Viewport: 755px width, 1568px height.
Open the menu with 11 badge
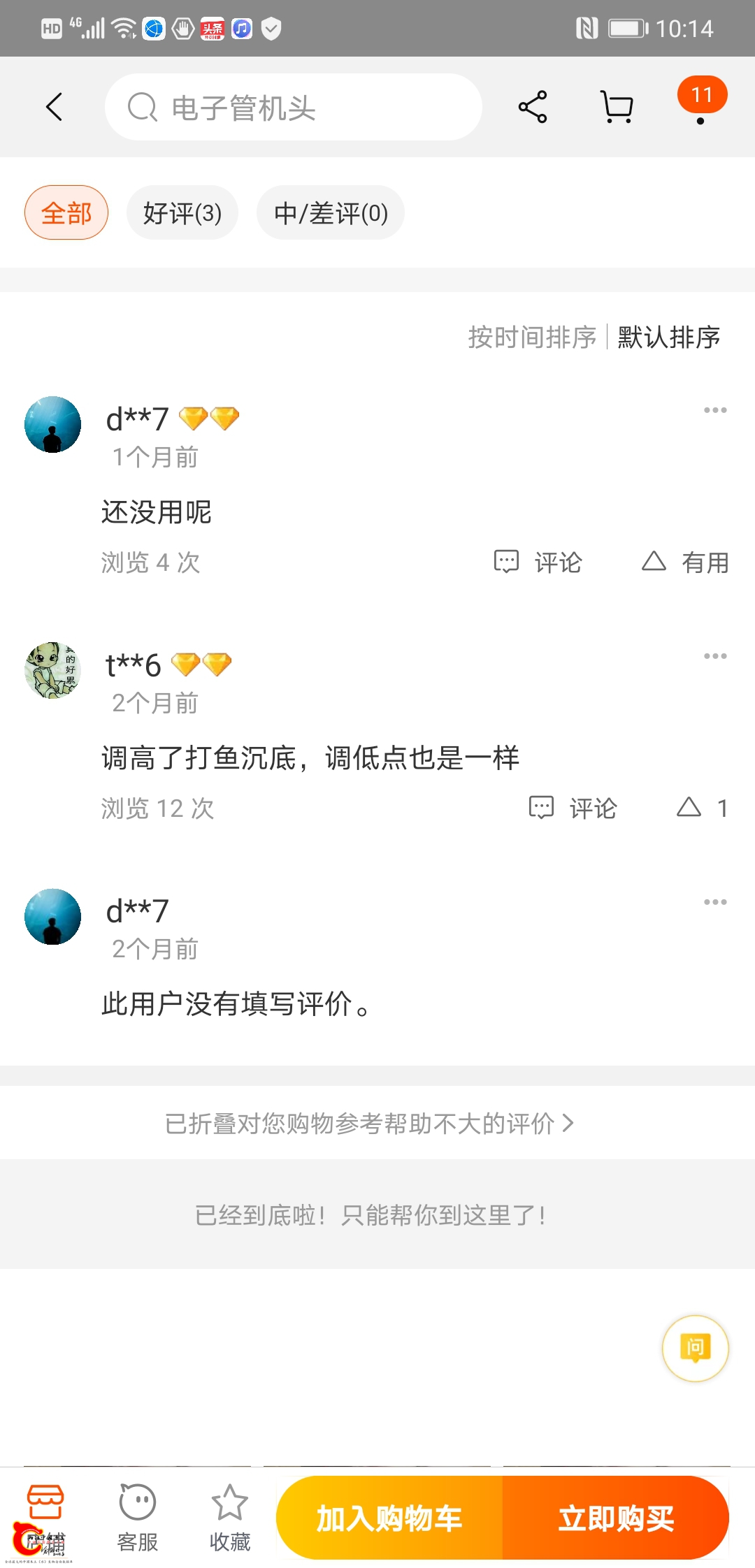coord(701,101)
